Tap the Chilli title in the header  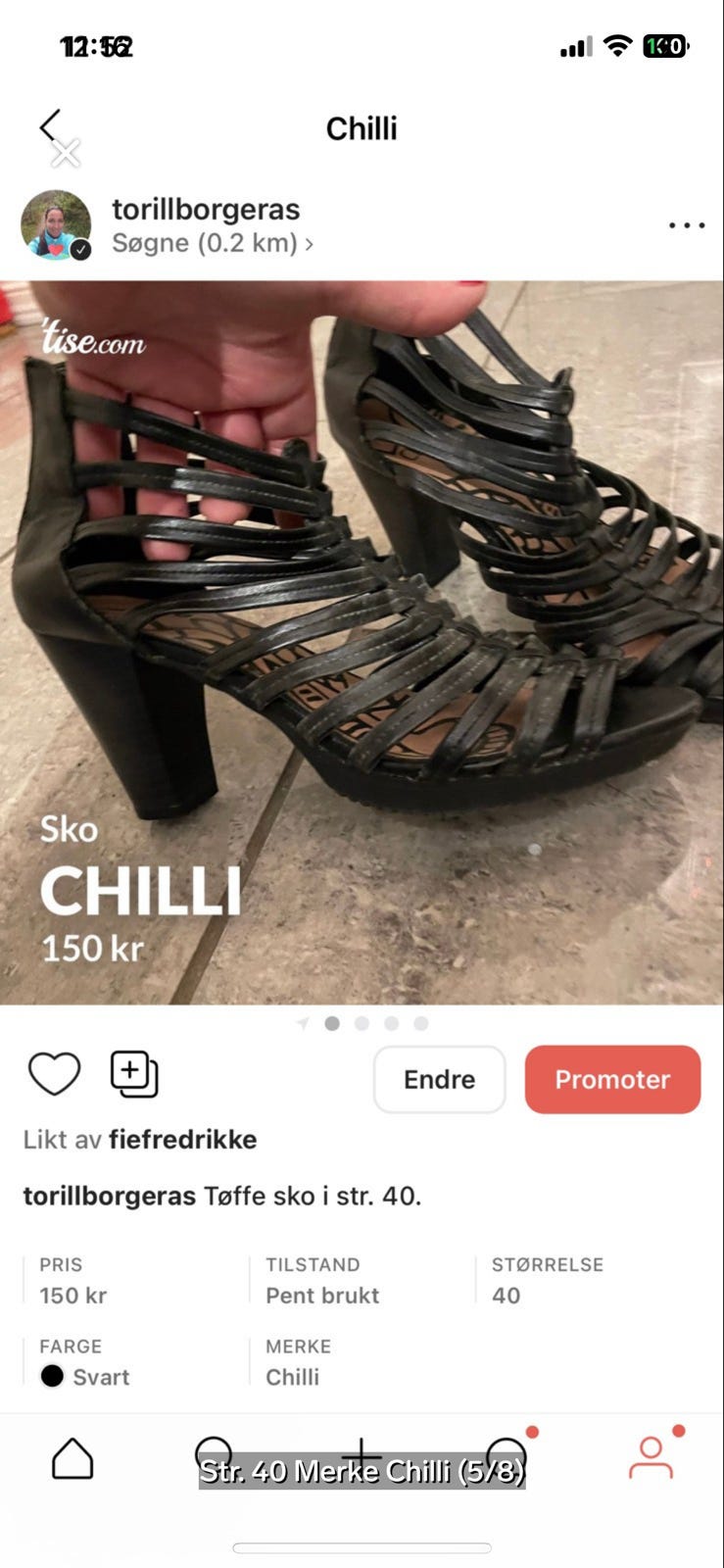(362, 126)
